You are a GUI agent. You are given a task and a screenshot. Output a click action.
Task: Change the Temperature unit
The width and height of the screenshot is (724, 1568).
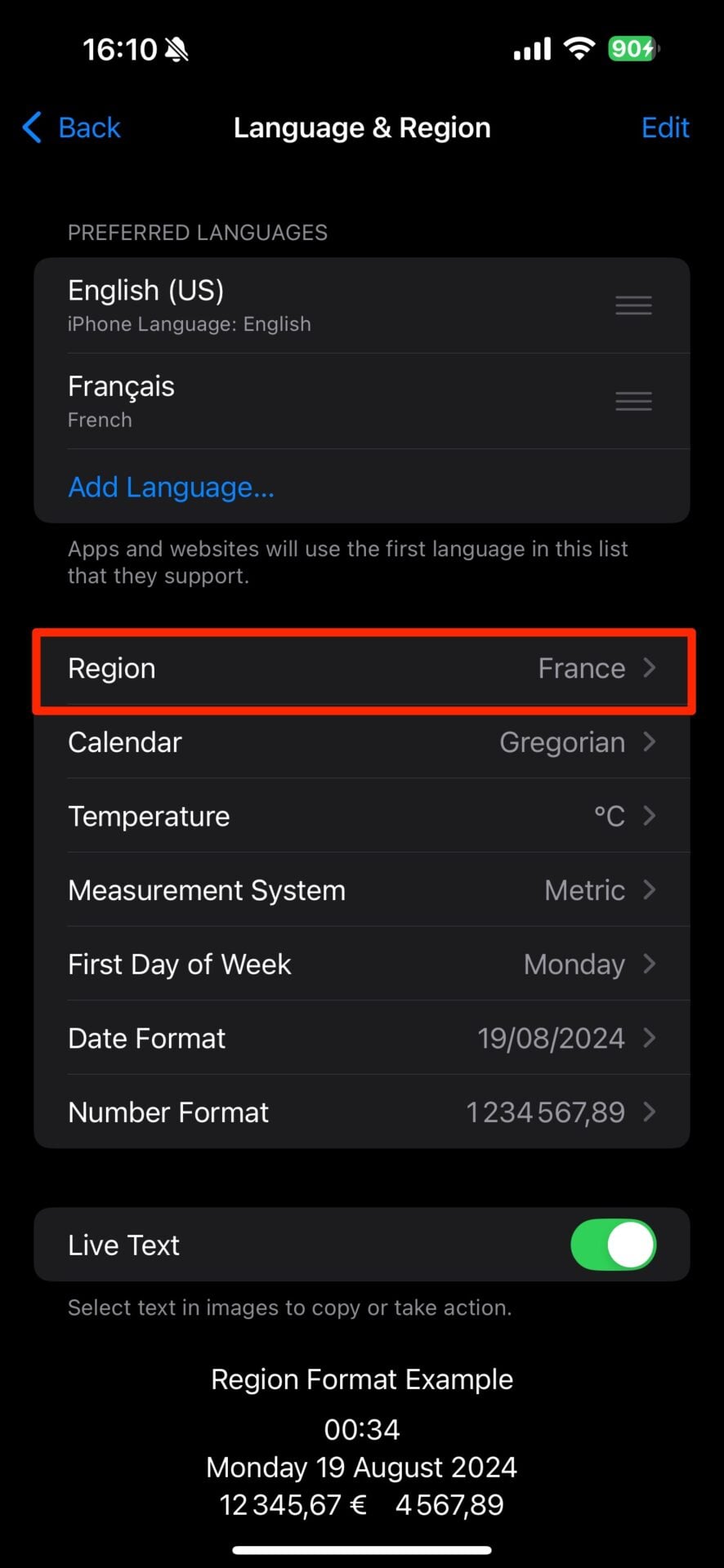pos(362,816)
